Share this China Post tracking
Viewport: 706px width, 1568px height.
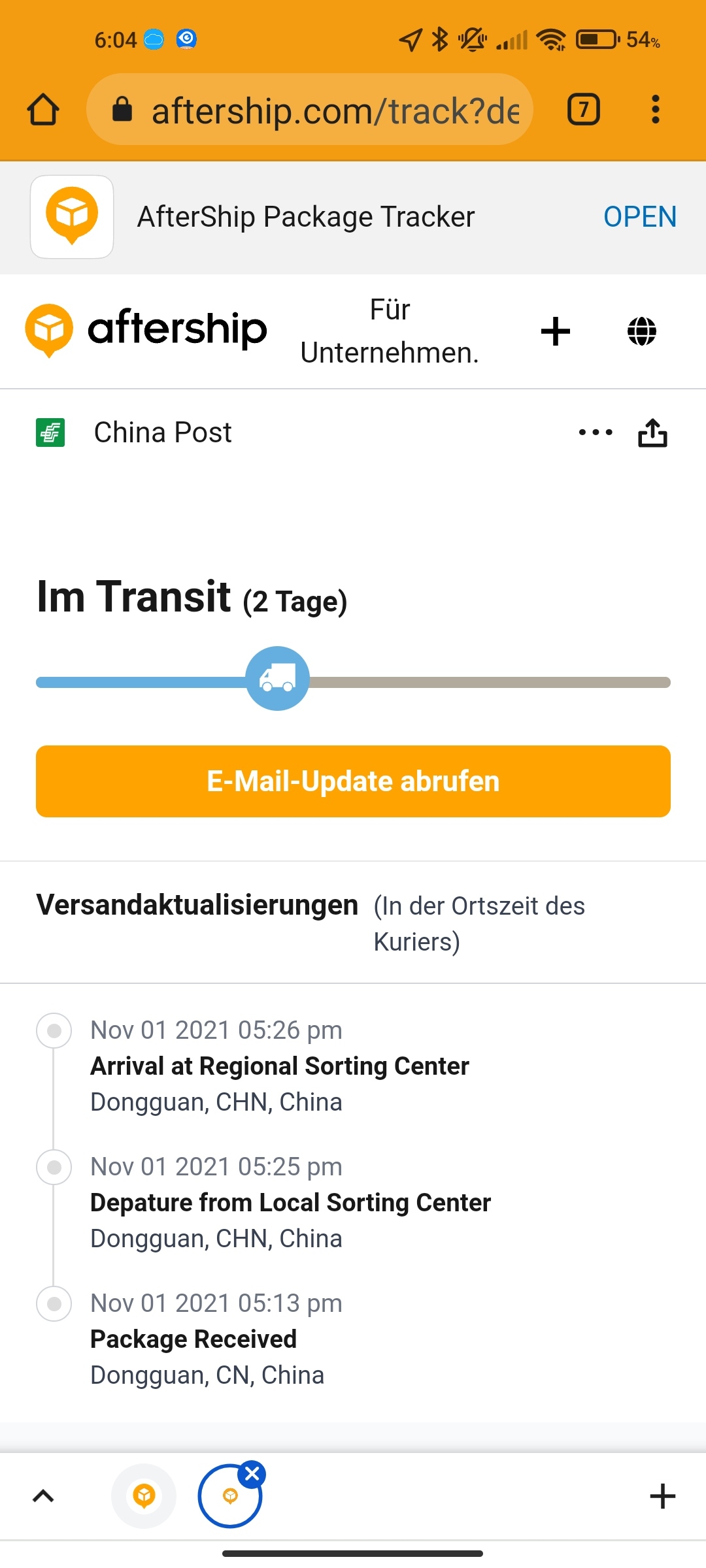[x=652, y=433]
